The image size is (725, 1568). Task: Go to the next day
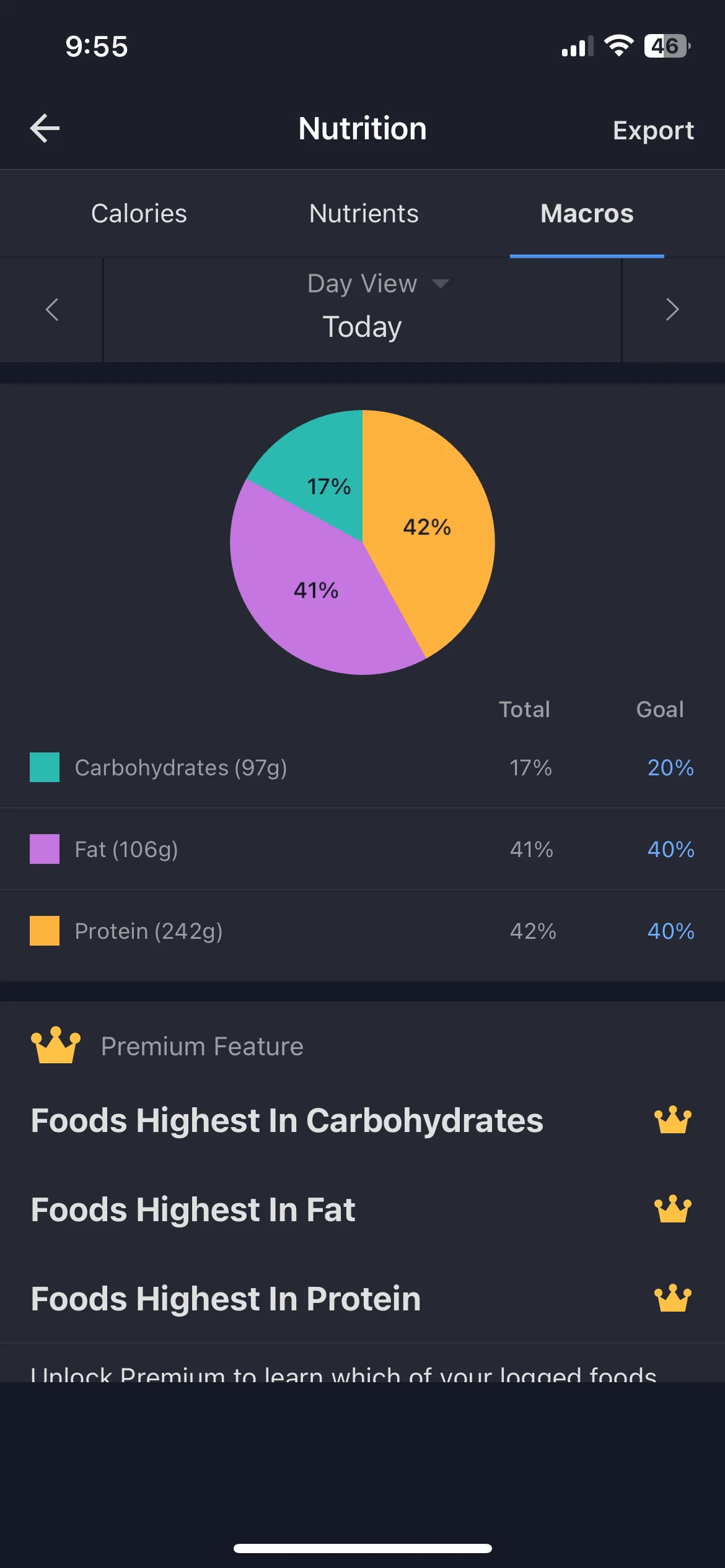click(x=673, y=310)
